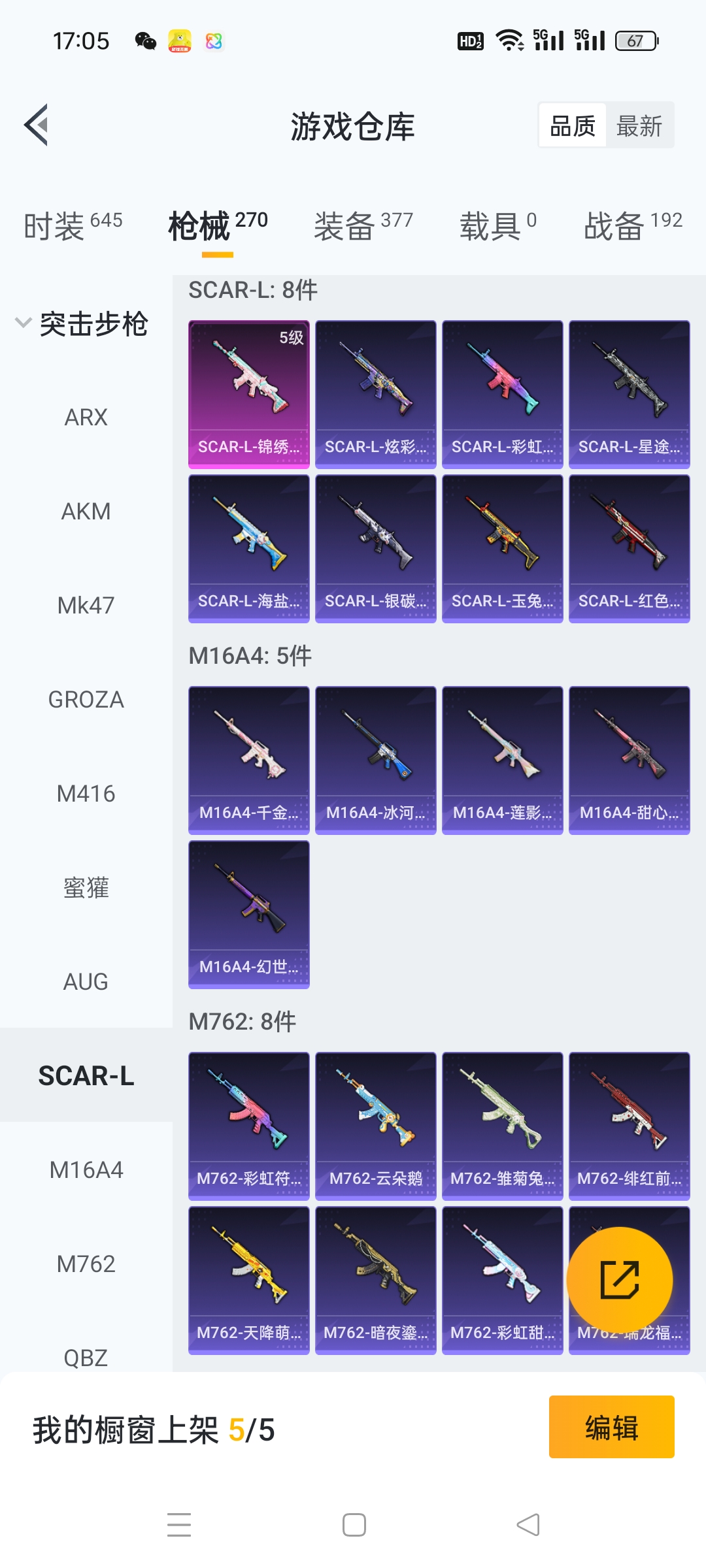The height and width of the screenshot is (1568, 706).
Task: View the M762-云朵鹅 skin
Action: [x=375, y=1126]
